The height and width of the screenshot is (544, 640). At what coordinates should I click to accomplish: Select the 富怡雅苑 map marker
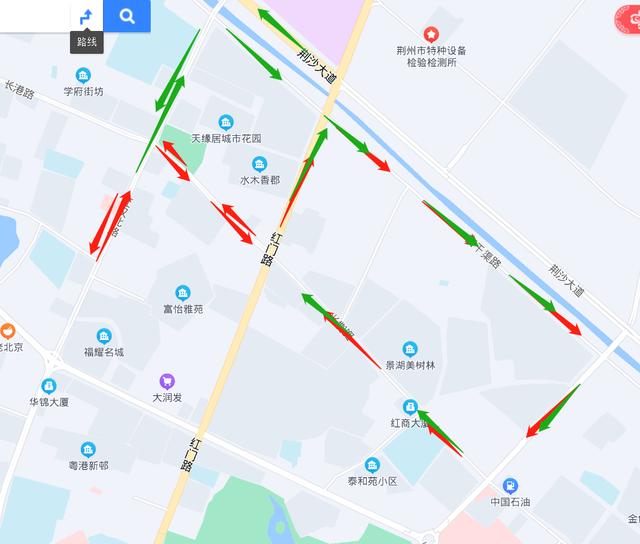pyautogui.click(x=183, y=293)
